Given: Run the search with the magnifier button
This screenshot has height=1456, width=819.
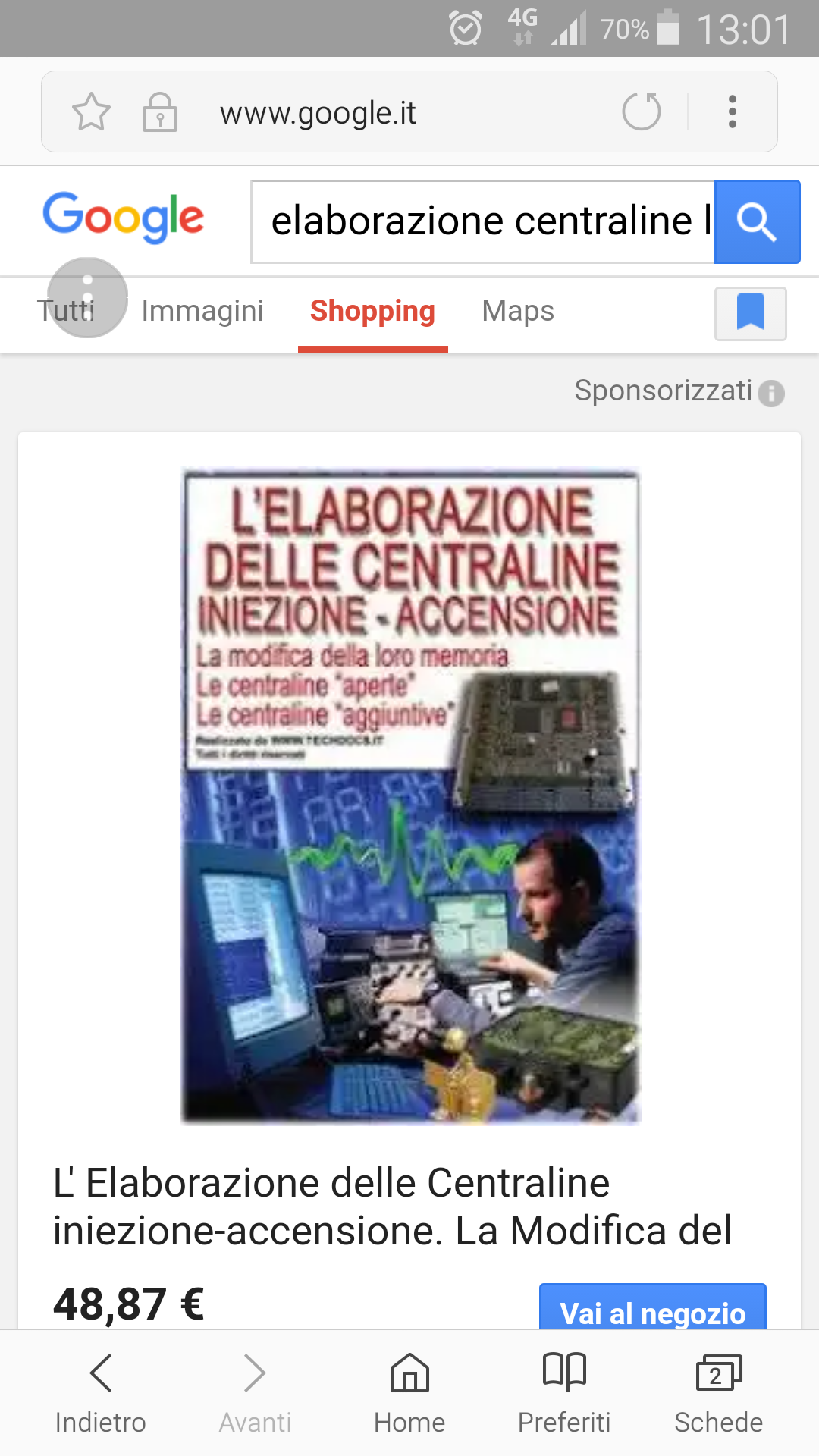Looking at the screenshot, I should pos(757,221).
